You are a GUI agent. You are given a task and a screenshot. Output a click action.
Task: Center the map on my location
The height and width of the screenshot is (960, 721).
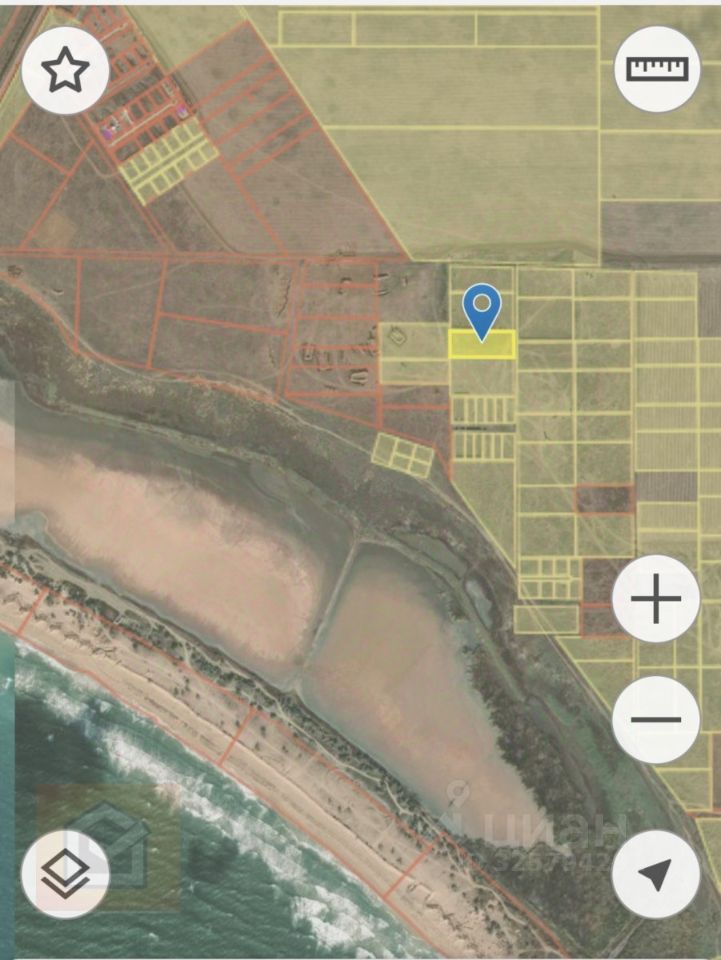655,874
